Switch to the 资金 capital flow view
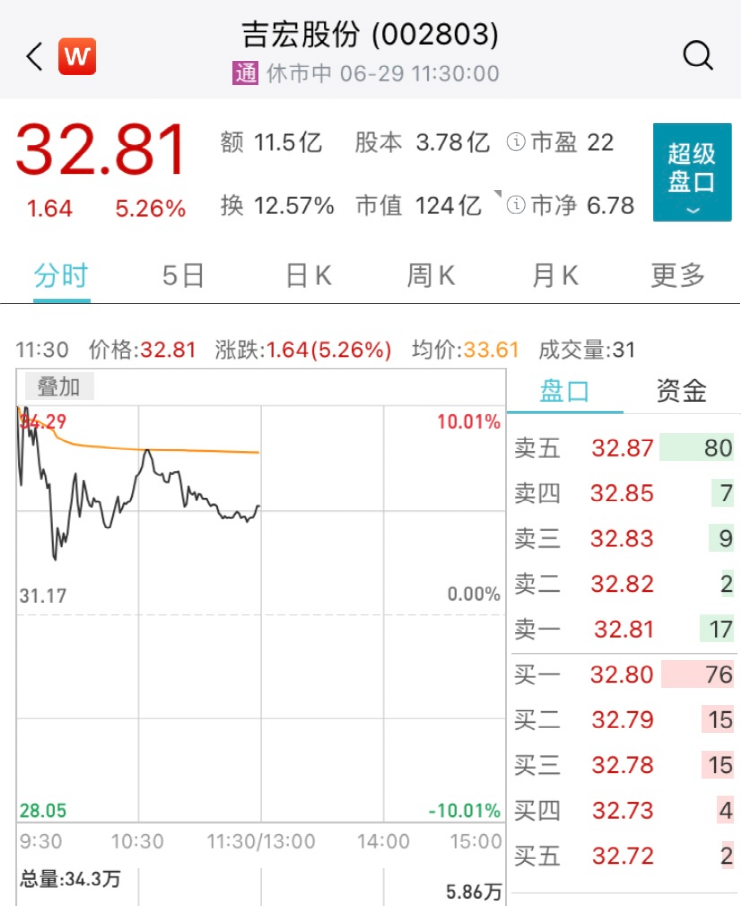Screen dimensions: 741x906 pos(680,390)
